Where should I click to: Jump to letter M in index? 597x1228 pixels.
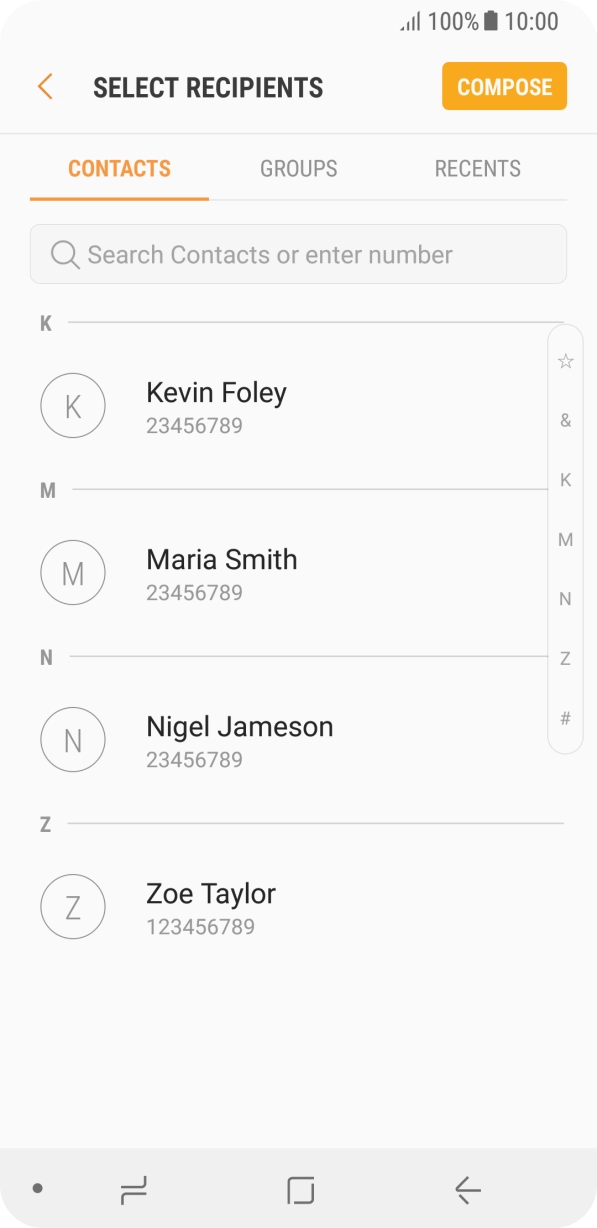coord(566,540)
